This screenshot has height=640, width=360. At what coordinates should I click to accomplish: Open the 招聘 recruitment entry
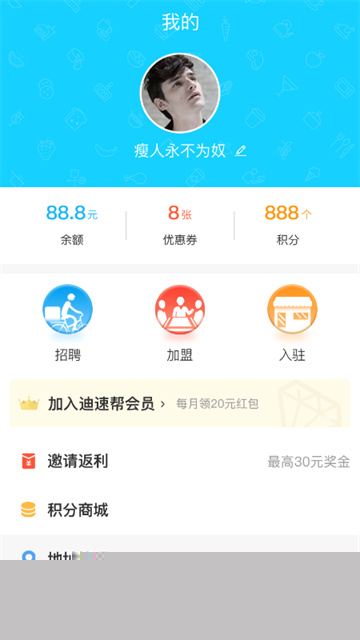pyautogui.click(x=68, y=323)
